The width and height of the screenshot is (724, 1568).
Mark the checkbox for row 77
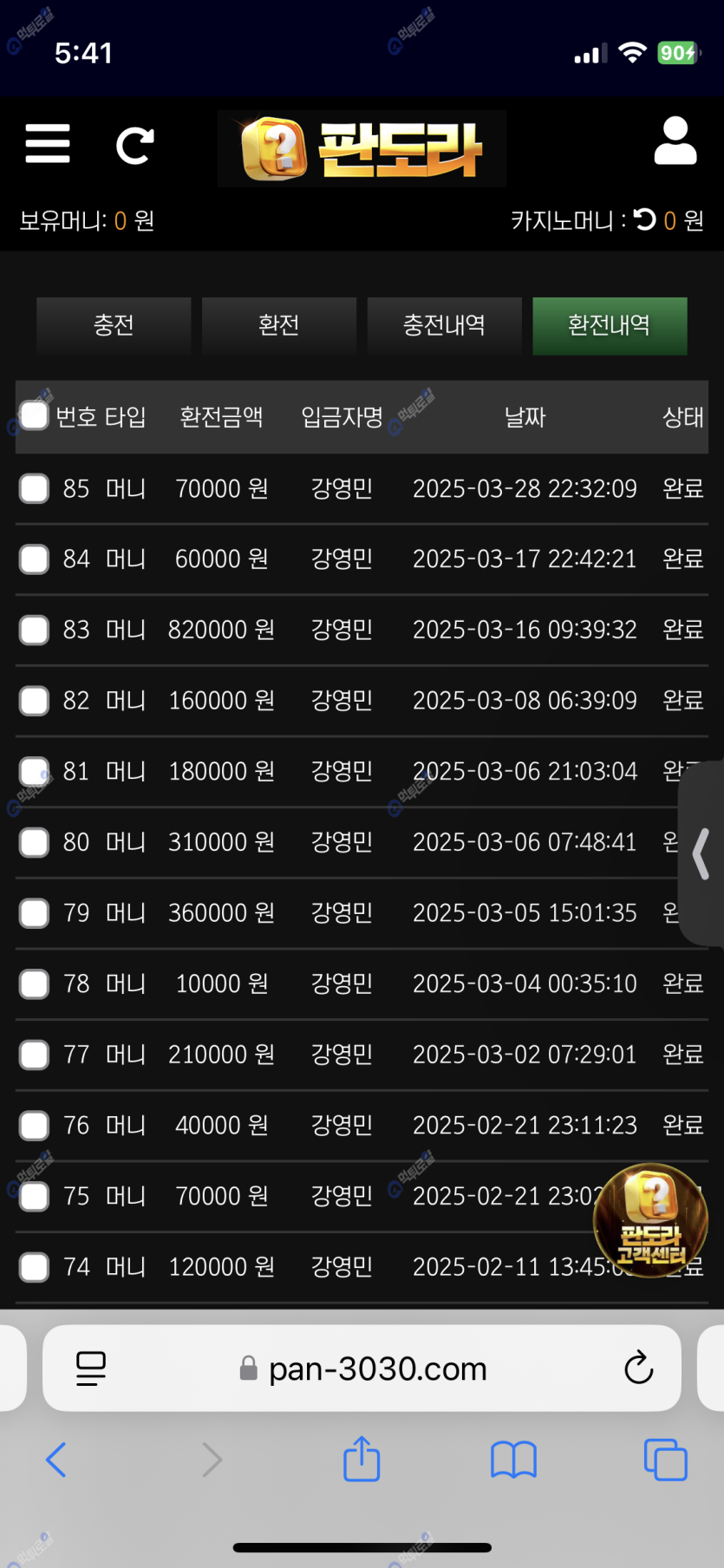click(34, 1055)
